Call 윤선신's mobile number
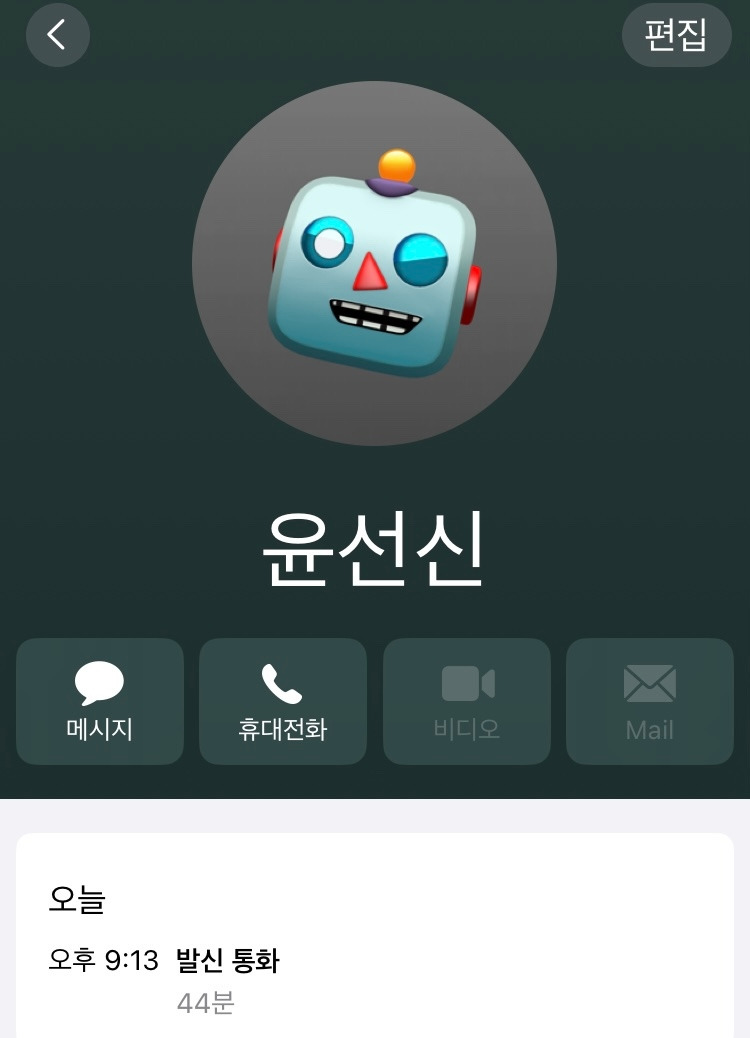 click(x=282, y=700)
